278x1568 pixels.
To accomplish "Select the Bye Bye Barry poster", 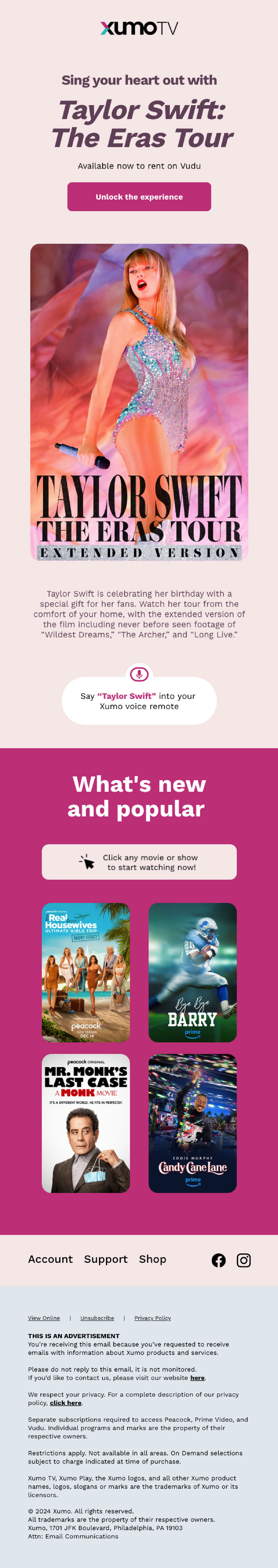I will (192, 972).
